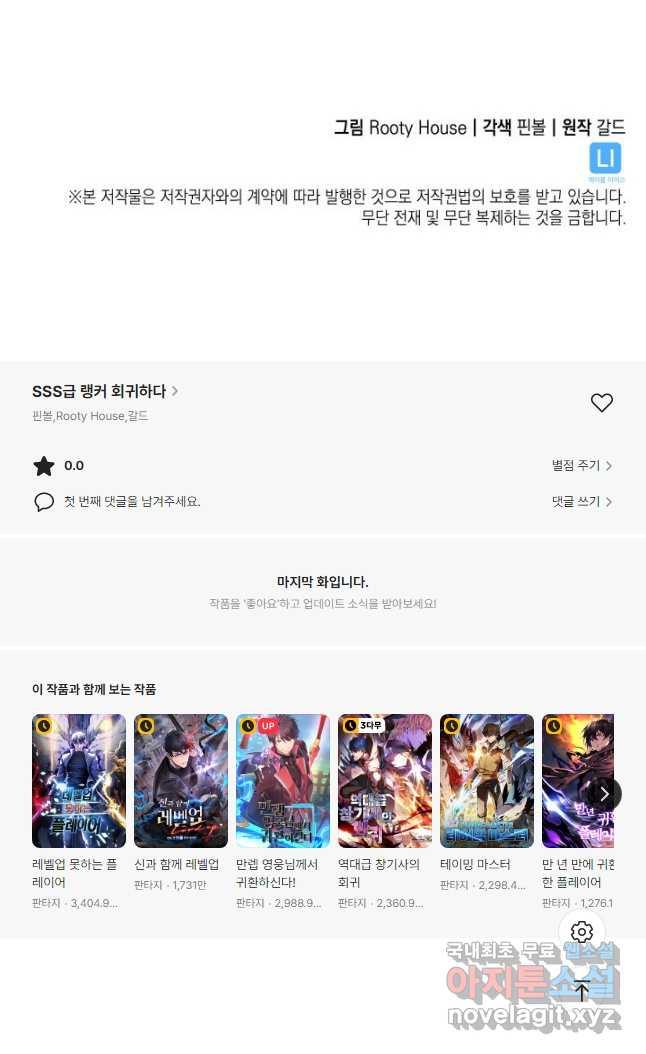This screenshot has width=646, height=1054.
Task: Open 테이밍 마스터 recommendation
Action: pos(487,781)
